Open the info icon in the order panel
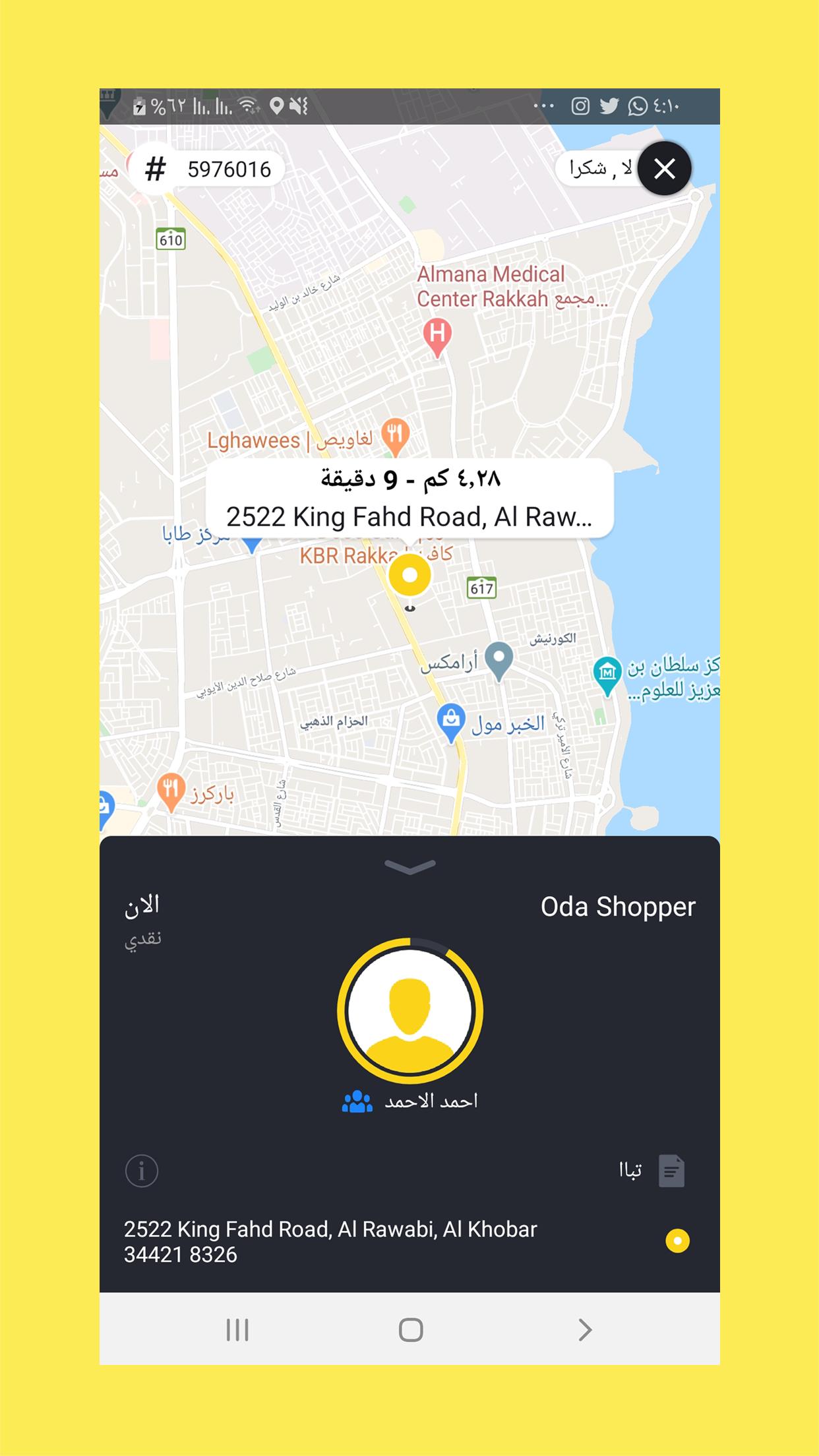 142,1171
